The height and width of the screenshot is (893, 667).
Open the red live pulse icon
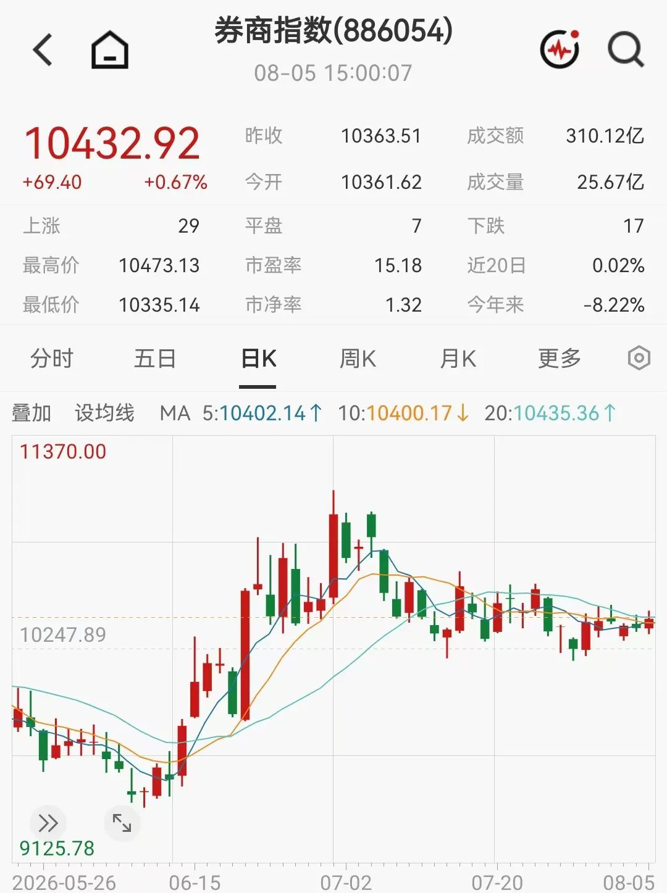click(560, 50)
